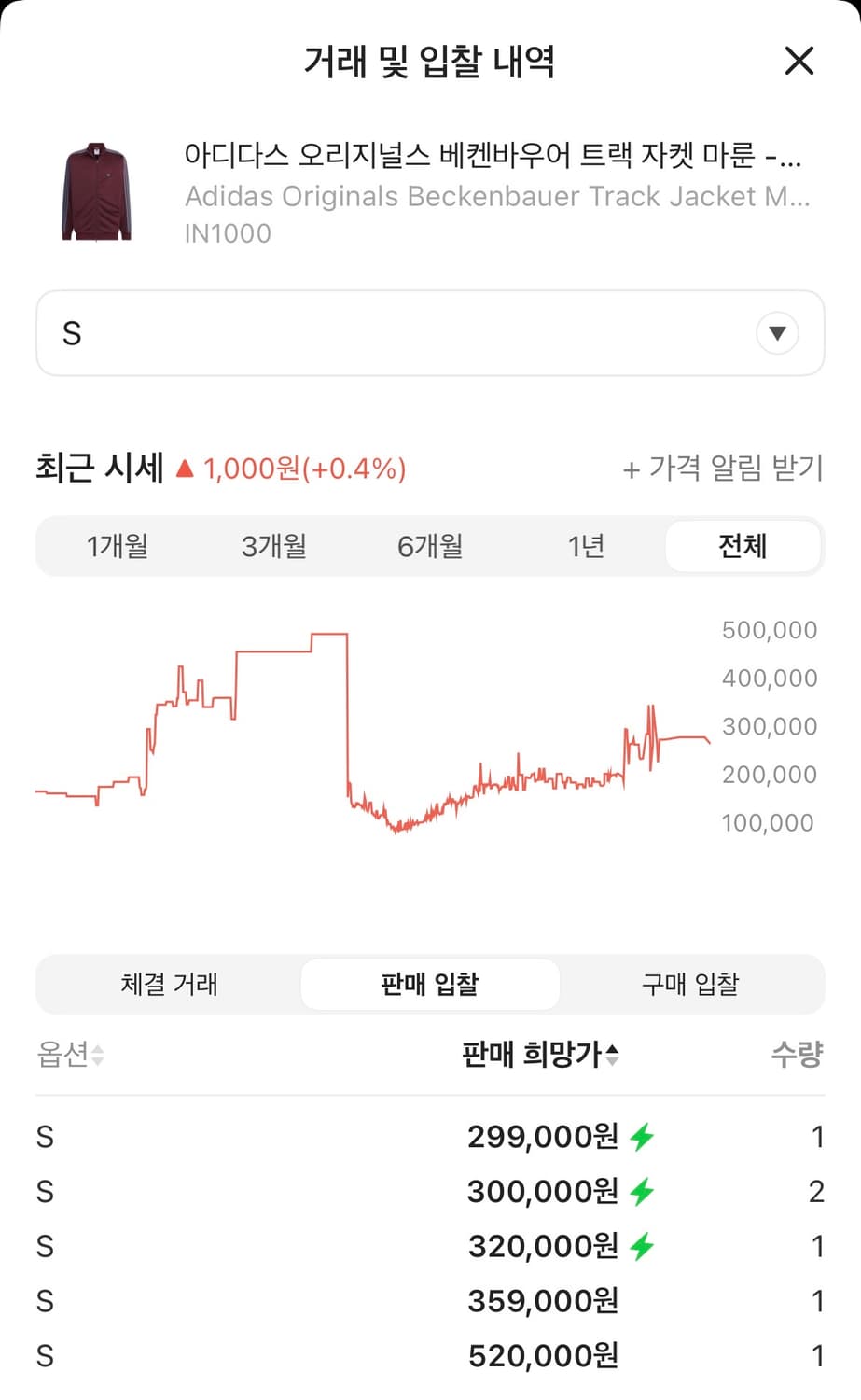Open the size selection dropdown showing S
The height and width of the screenshot is (1400, 861).
(x=430, y=332)
